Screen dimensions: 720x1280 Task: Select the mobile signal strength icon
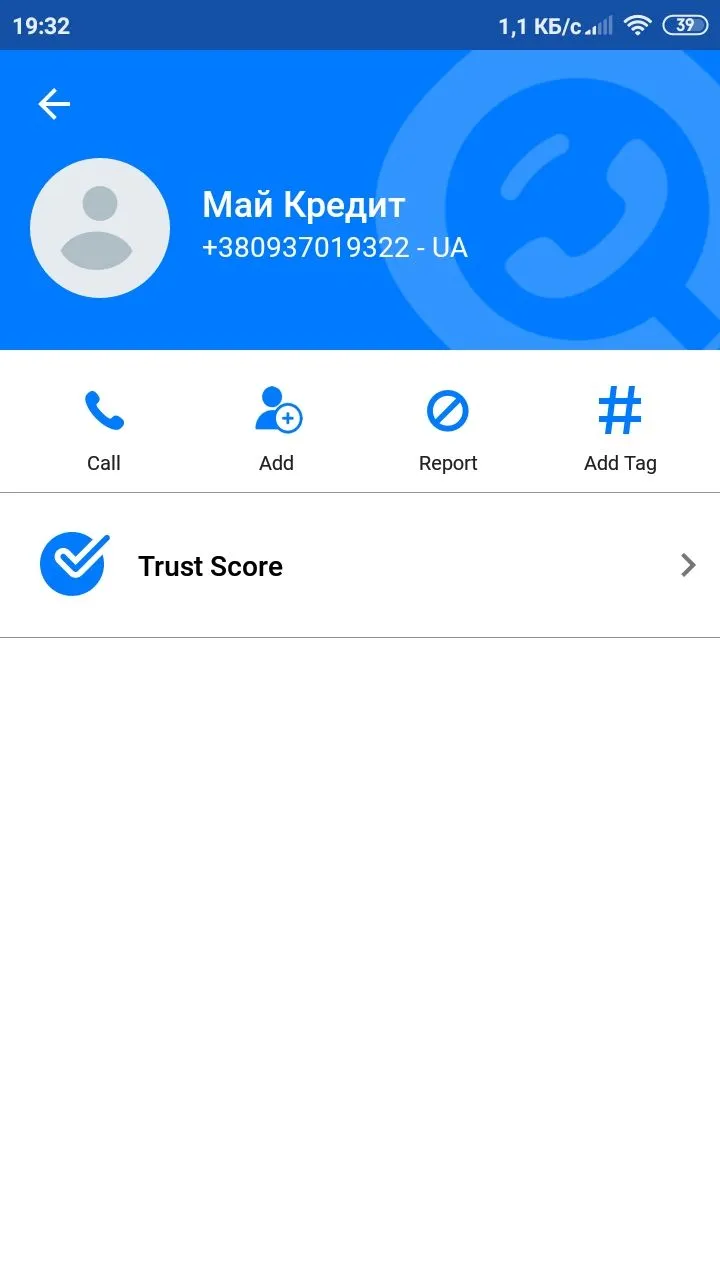tap(598, 27)
